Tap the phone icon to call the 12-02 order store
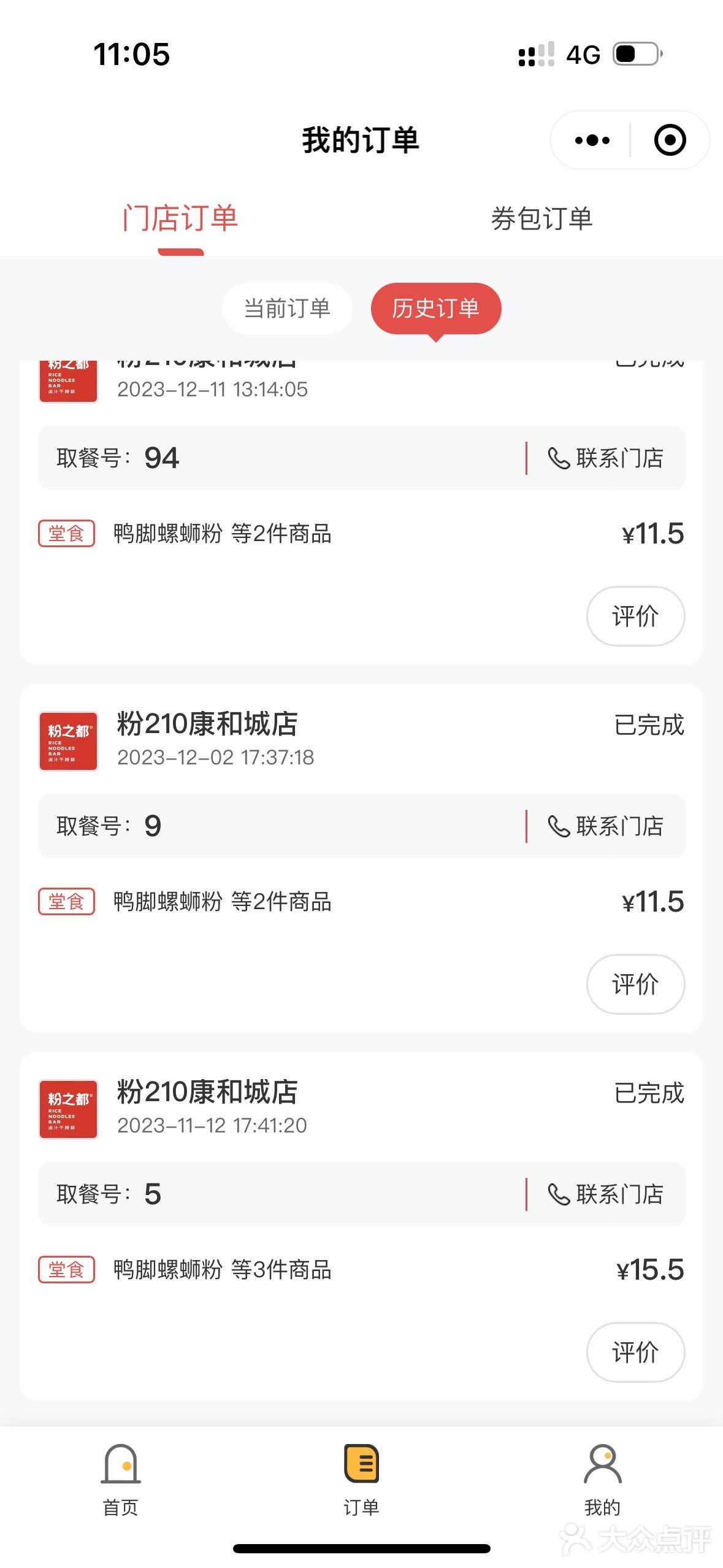The image size is (723, 1568). 560,826
